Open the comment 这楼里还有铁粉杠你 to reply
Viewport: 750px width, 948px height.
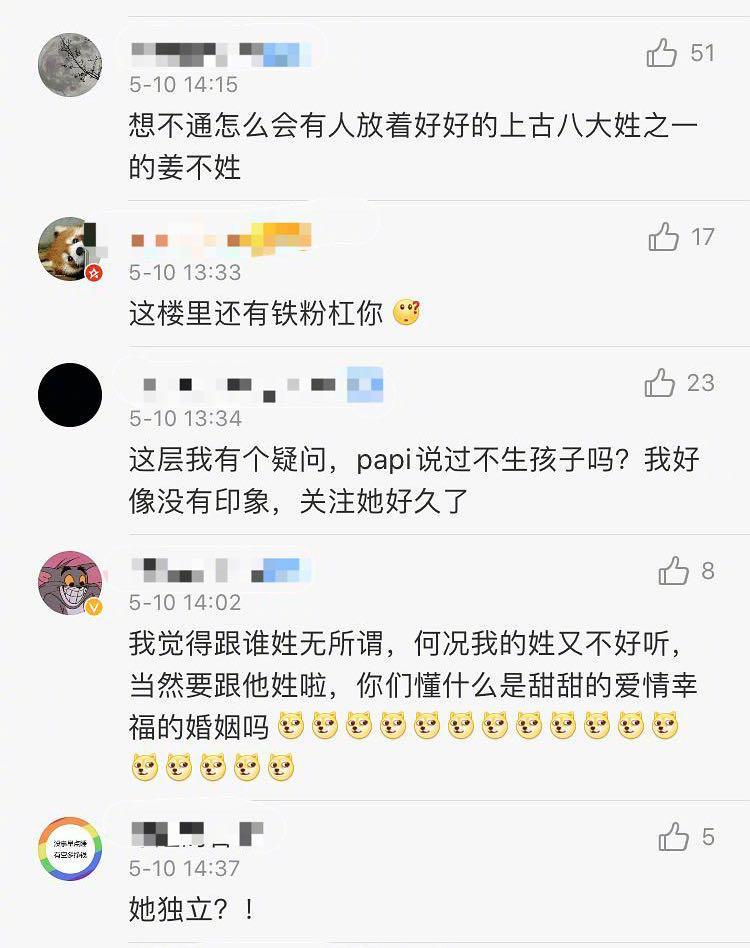click(256, 314)
